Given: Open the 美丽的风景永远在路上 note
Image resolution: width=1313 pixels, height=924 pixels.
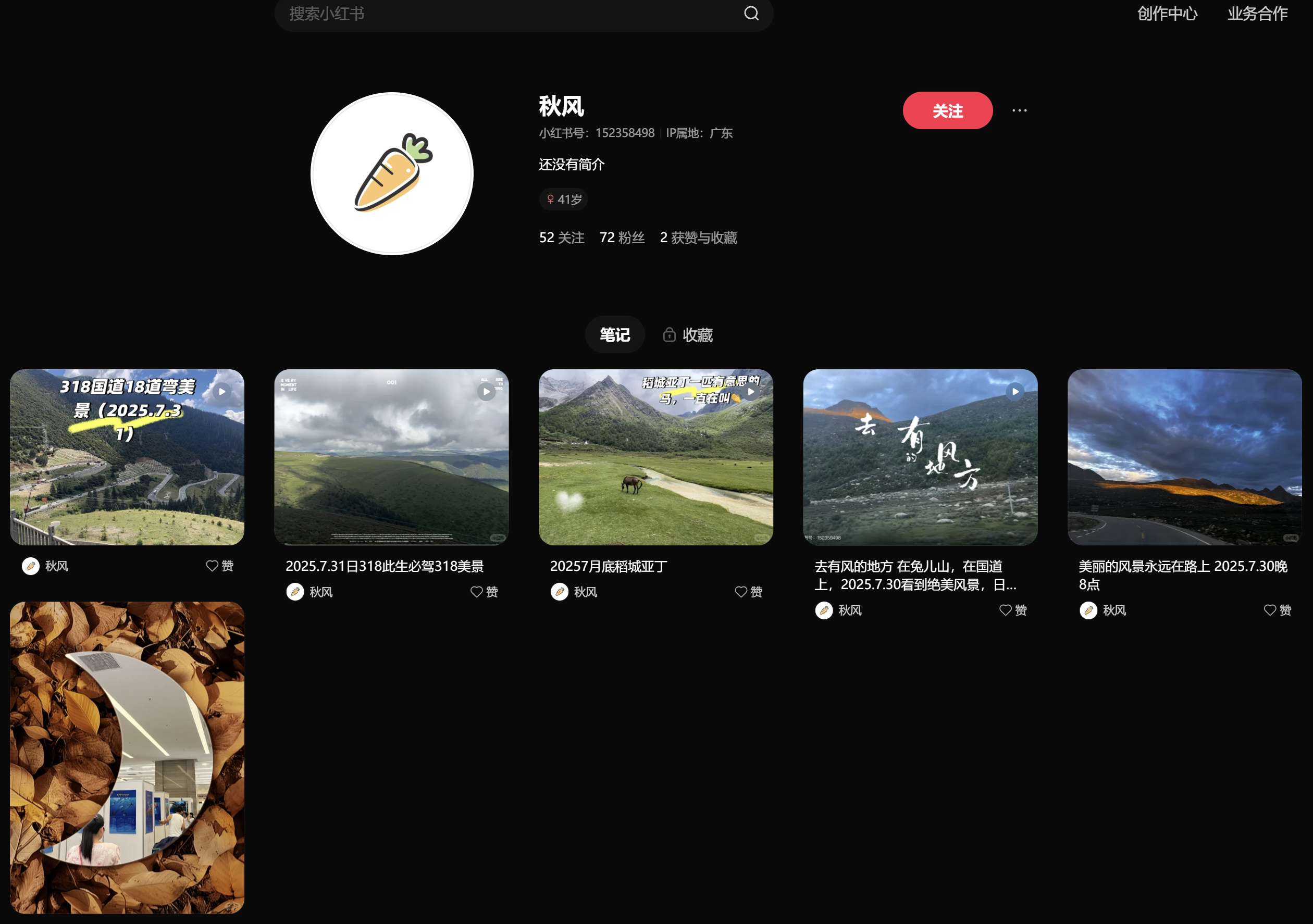Looking at the screenshot, I should 1184,457.
